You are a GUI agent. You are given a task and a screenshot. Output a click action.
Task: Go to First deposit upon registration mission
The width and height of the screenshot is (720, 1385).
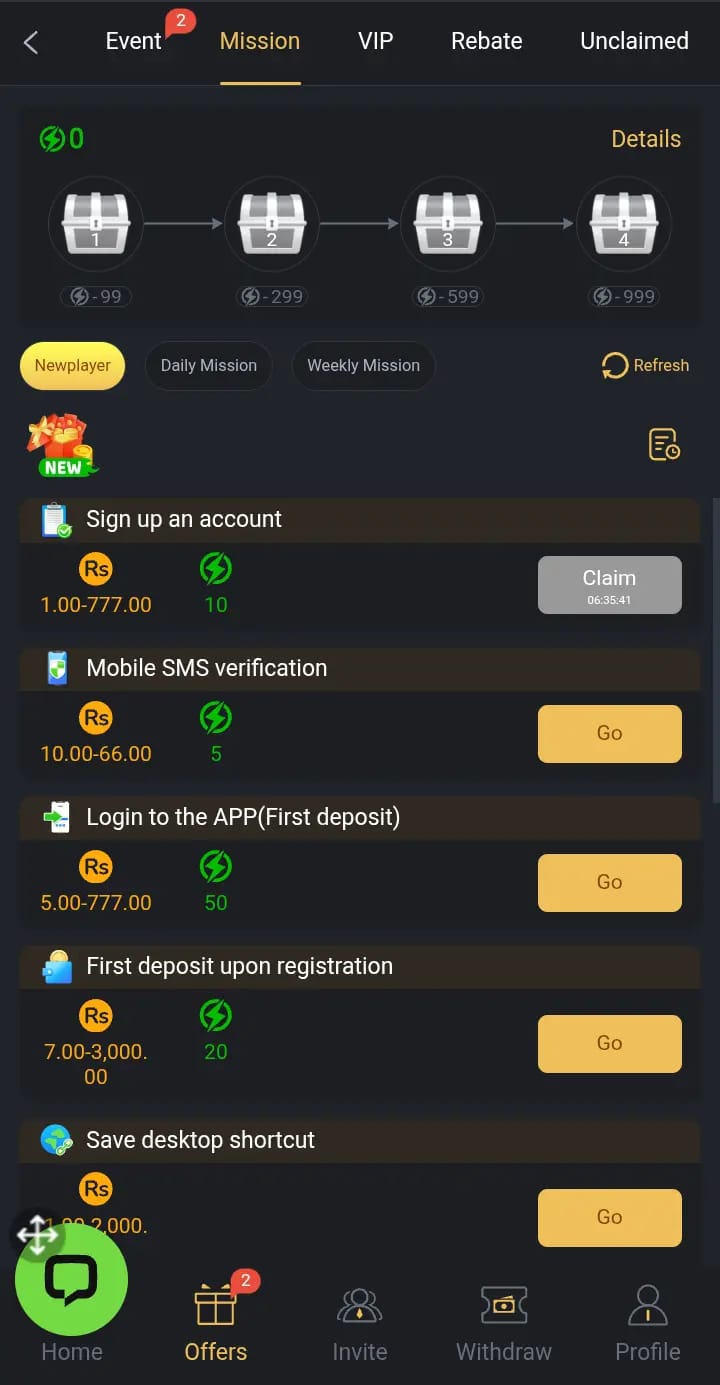coord(609,1043)
